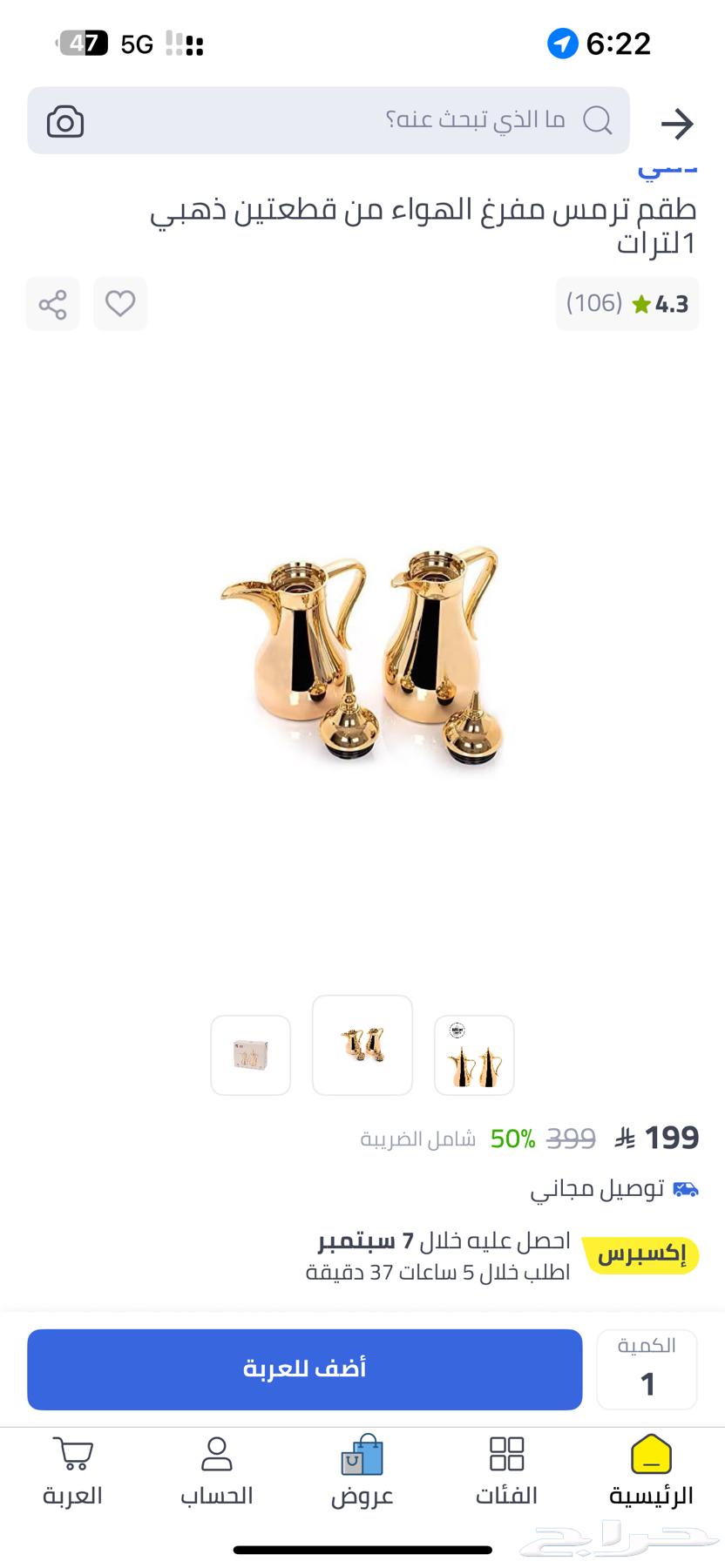Go to the الحساب account tab
Screen dimensions: 725x1568
coord(216,1471)
